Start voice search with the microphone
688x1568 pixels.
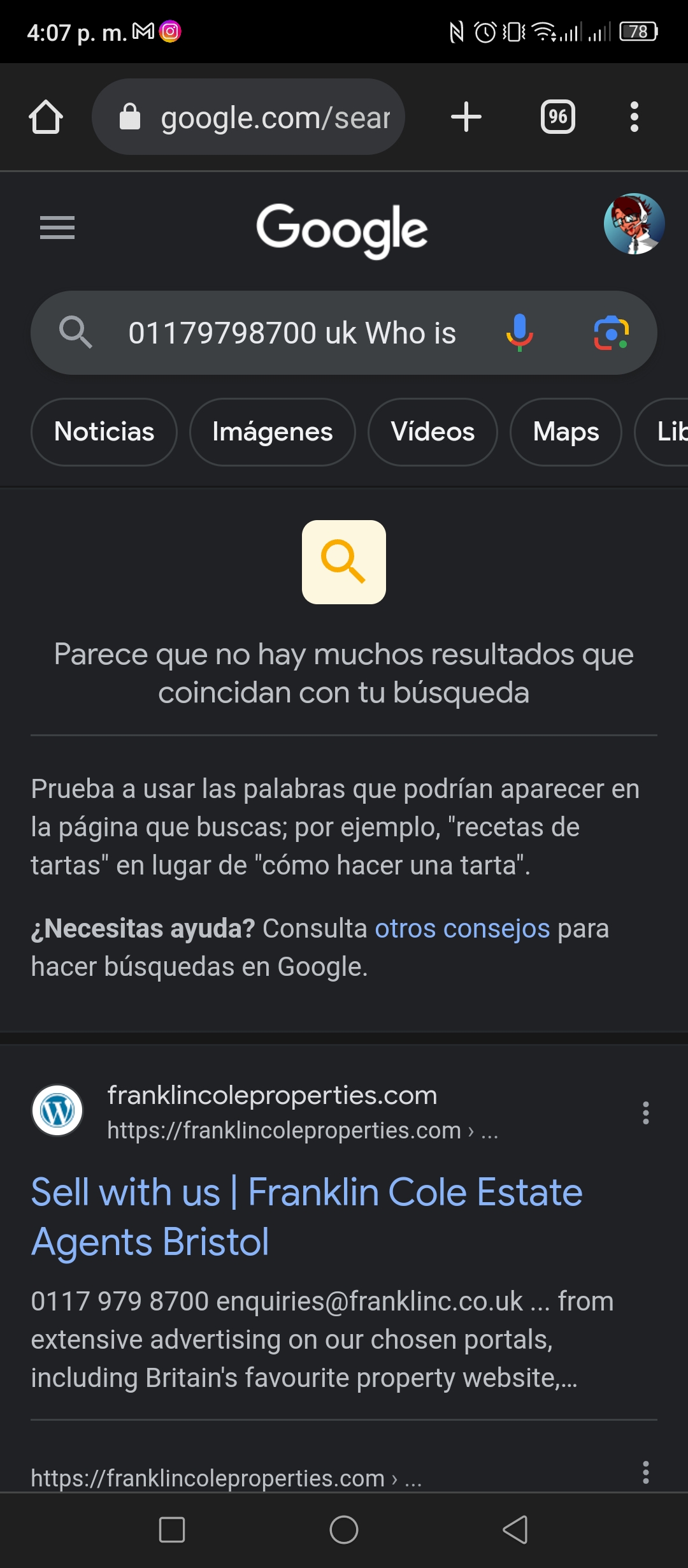(x=520, y=333)
